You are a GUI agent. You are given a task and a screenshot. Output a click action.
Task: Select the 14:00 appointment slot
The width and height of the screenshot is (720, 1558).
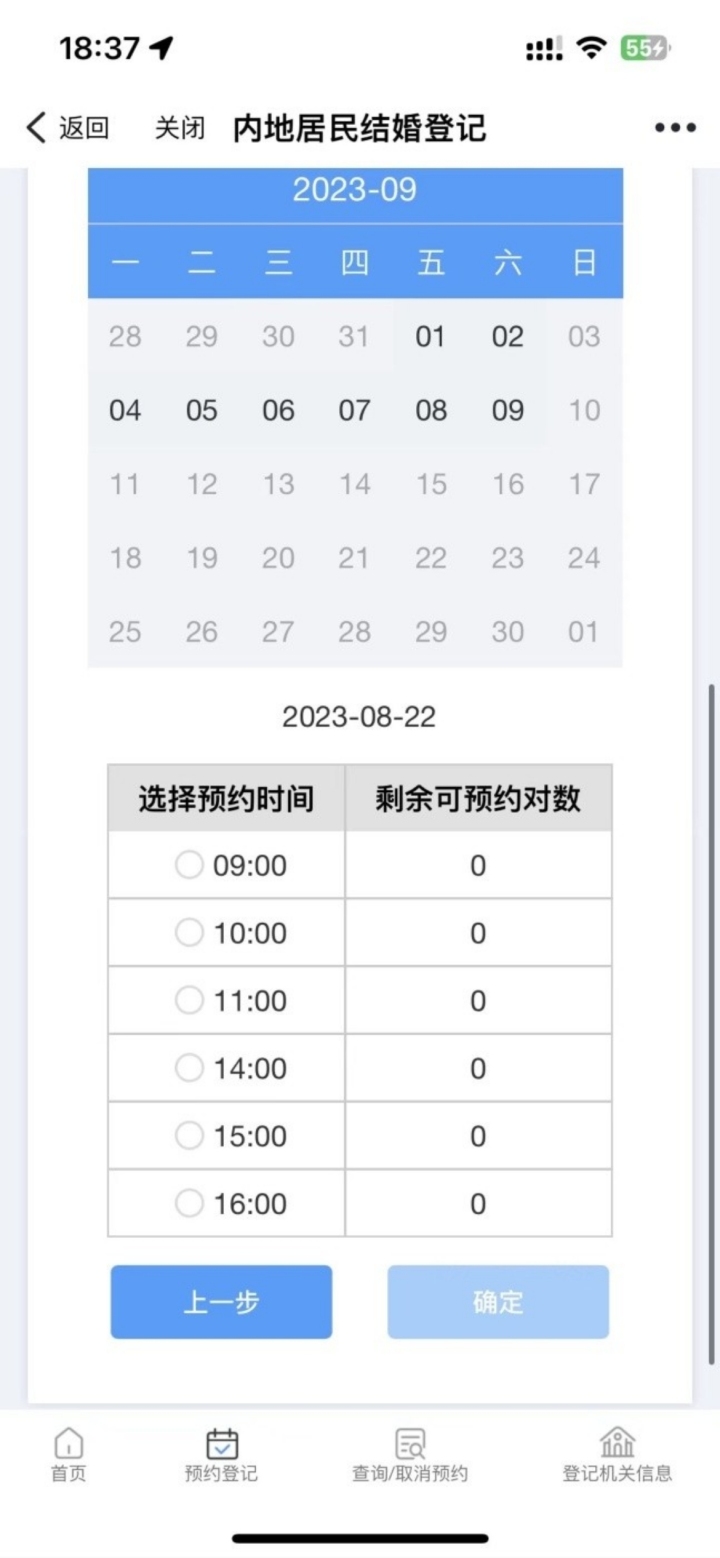[189, 1068]
